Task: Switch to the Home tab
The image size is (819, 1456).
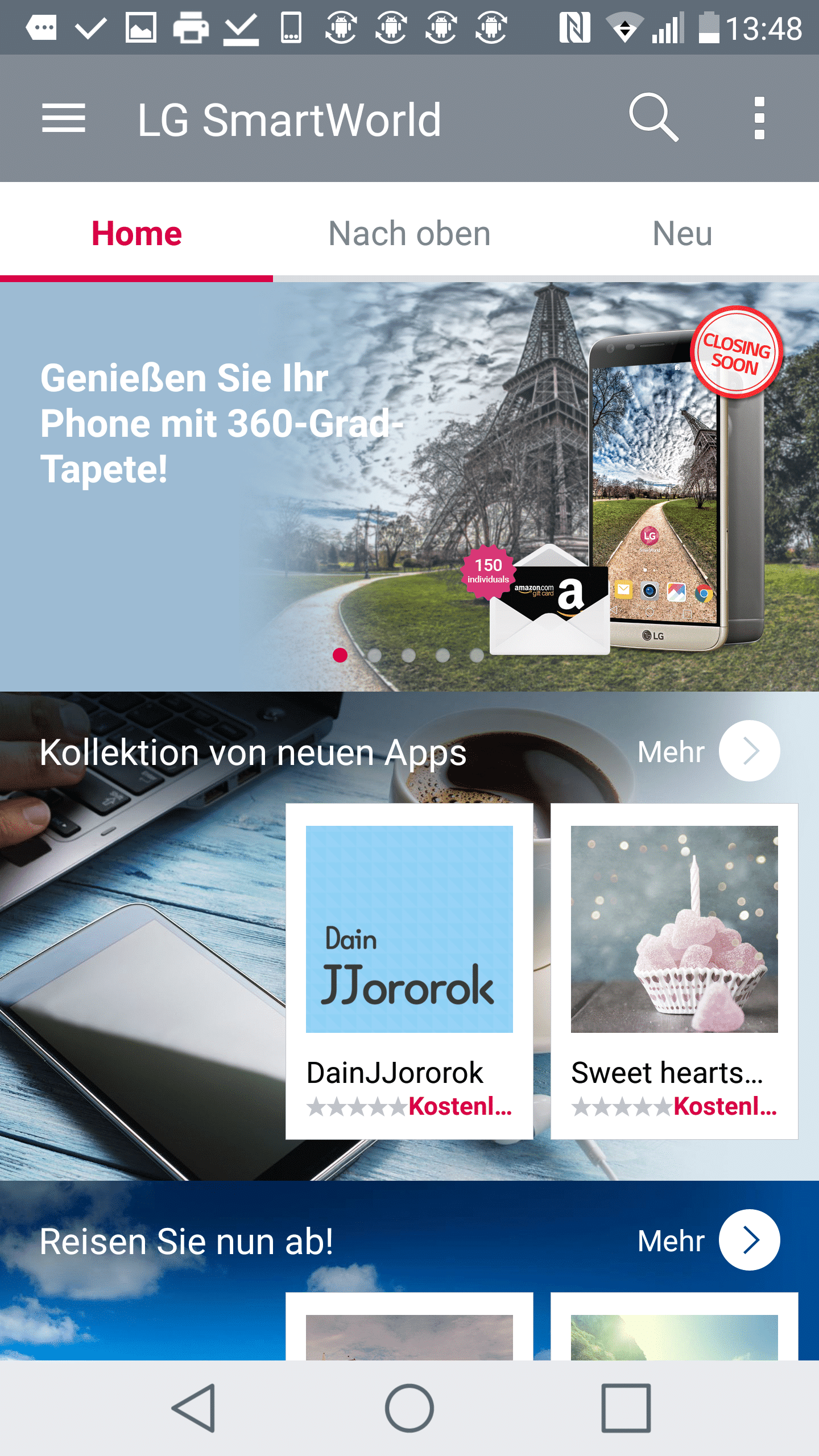Action: 136,233
